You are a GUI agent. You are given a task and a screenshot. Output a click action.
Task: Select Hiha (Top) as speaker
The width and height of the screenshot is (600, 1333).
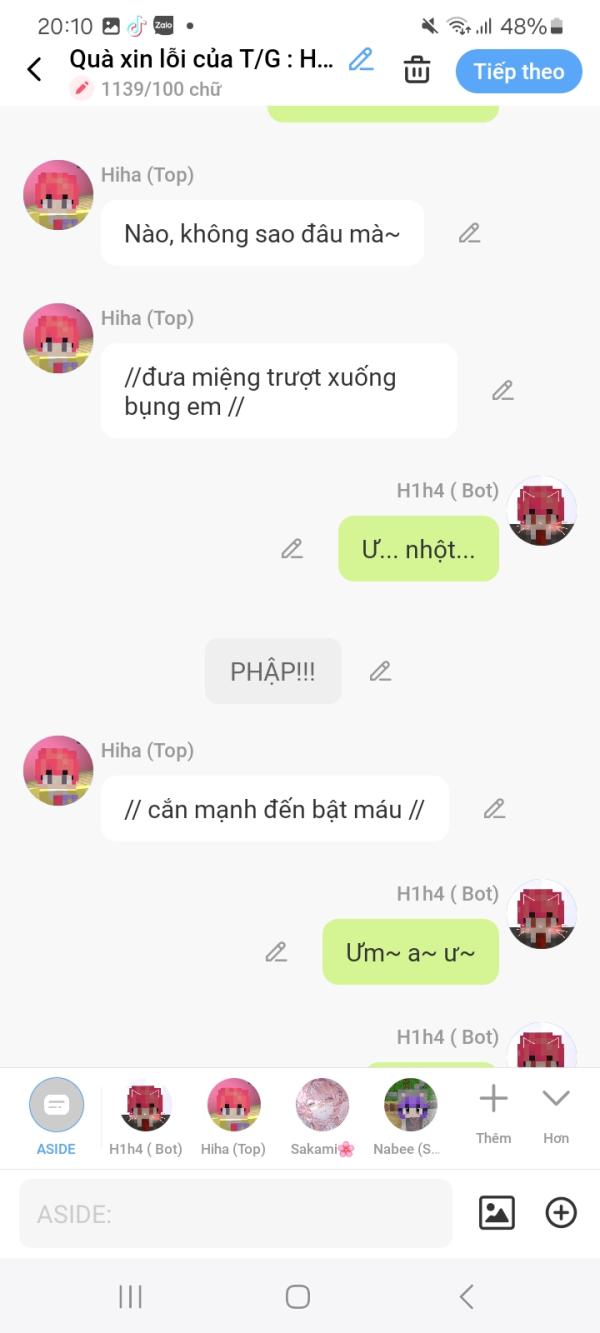[x=233, y=1116]
